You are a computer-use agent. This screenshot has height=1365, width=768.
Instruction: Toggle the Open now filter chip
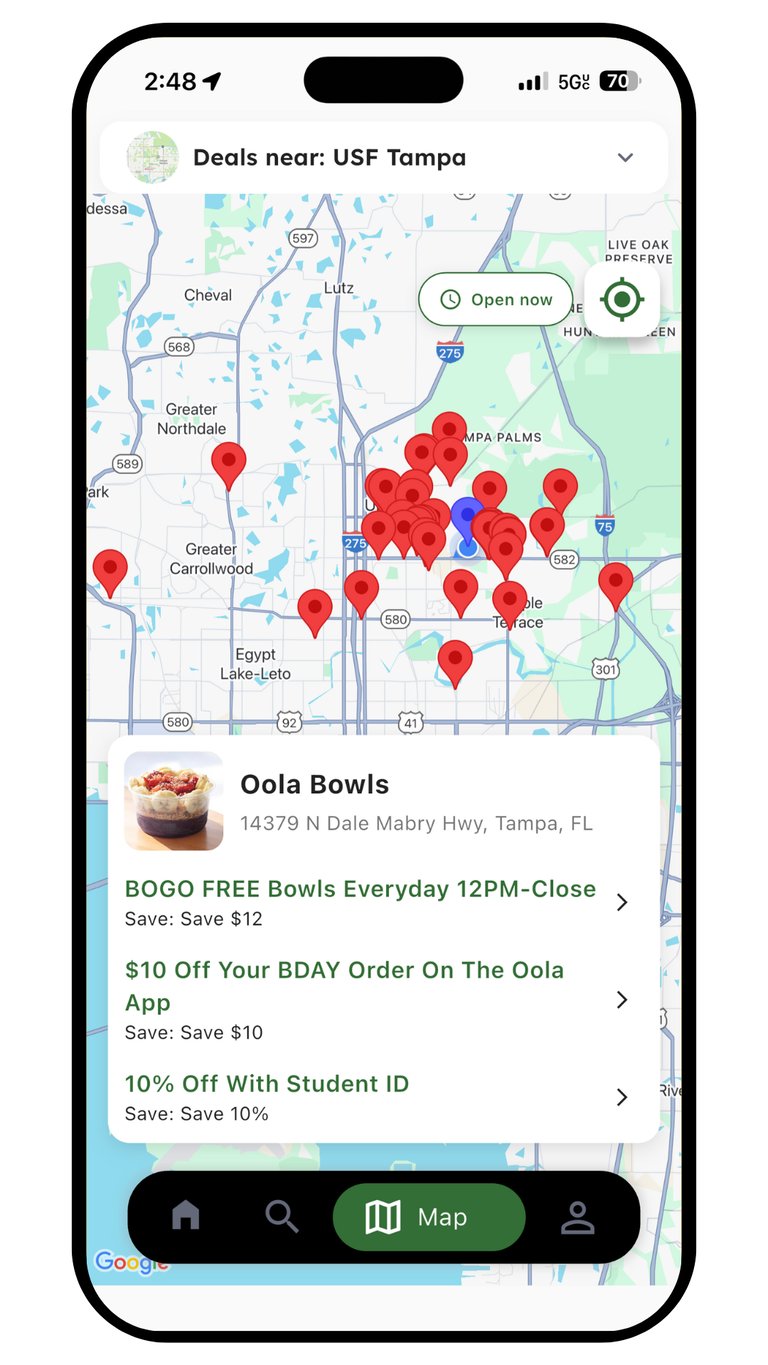click(x=496, y=299)
